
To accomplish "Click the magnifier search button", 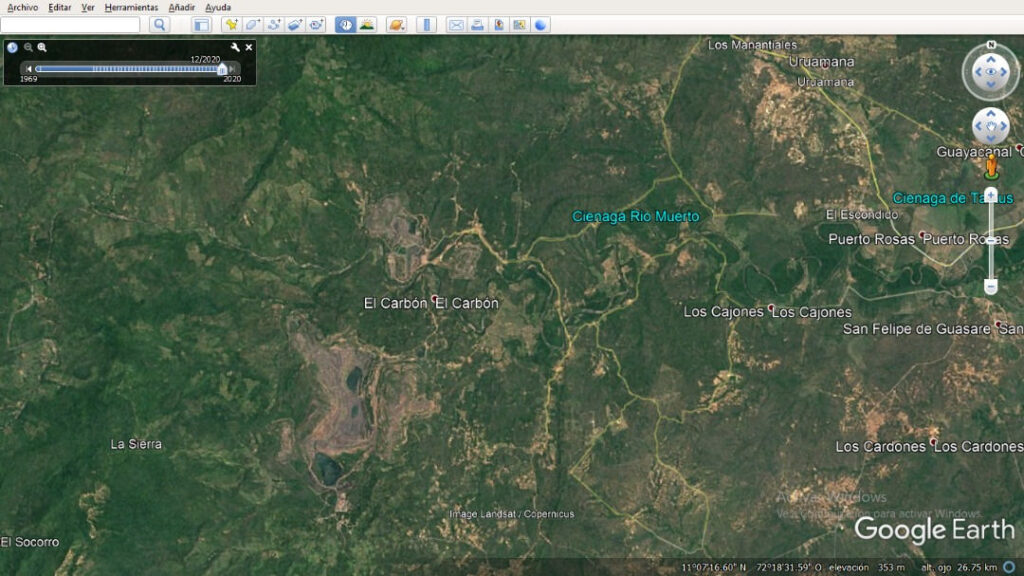I will (x=159, y=25).
